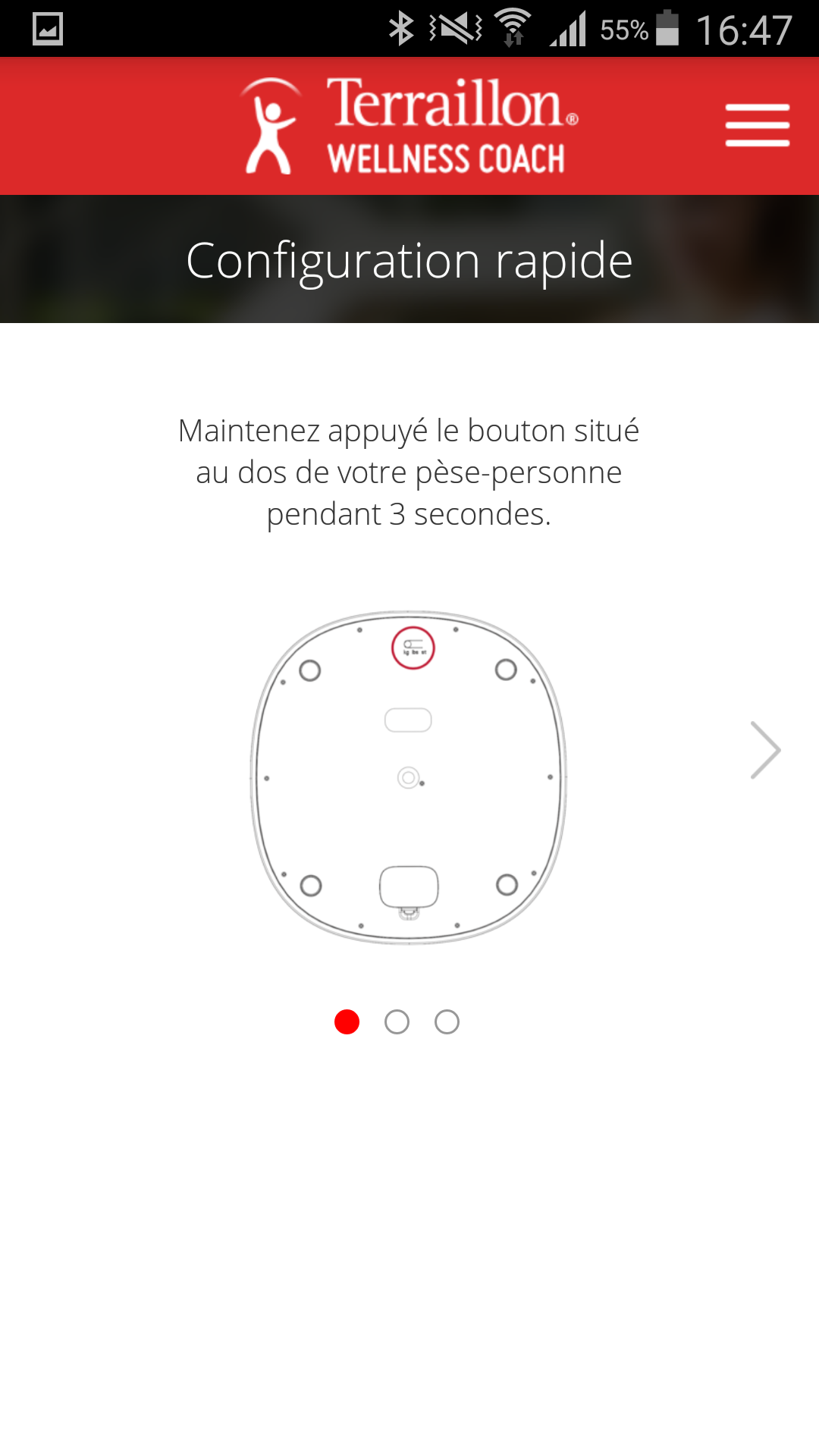Go to the next setup step arrow
Image resolution: width=819 pixels, height=1456 pixels.
(x=765, y=750)
